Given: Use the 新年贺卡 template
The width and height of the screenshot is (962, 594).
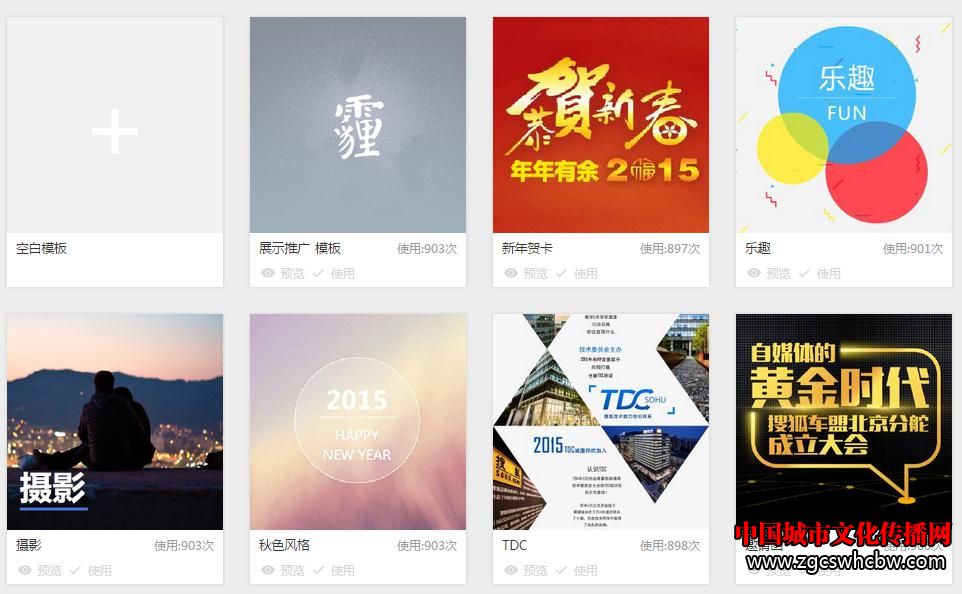Looking at the screenshot, I should 577,273.
